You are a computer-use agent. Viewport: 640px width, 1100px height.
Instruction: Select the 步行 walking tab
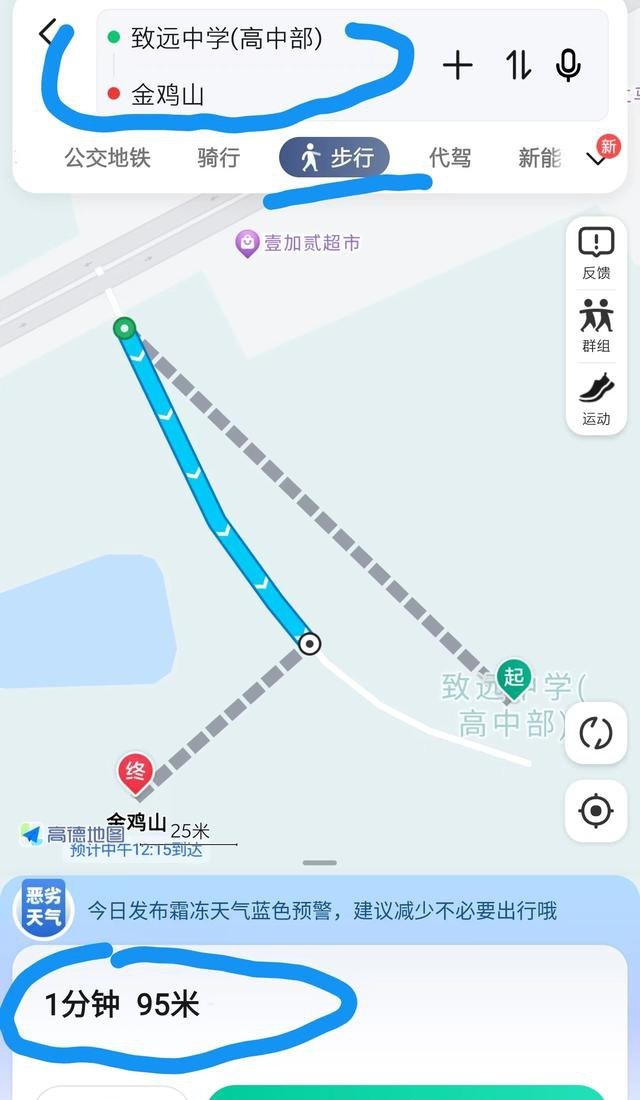pos(334,157)
